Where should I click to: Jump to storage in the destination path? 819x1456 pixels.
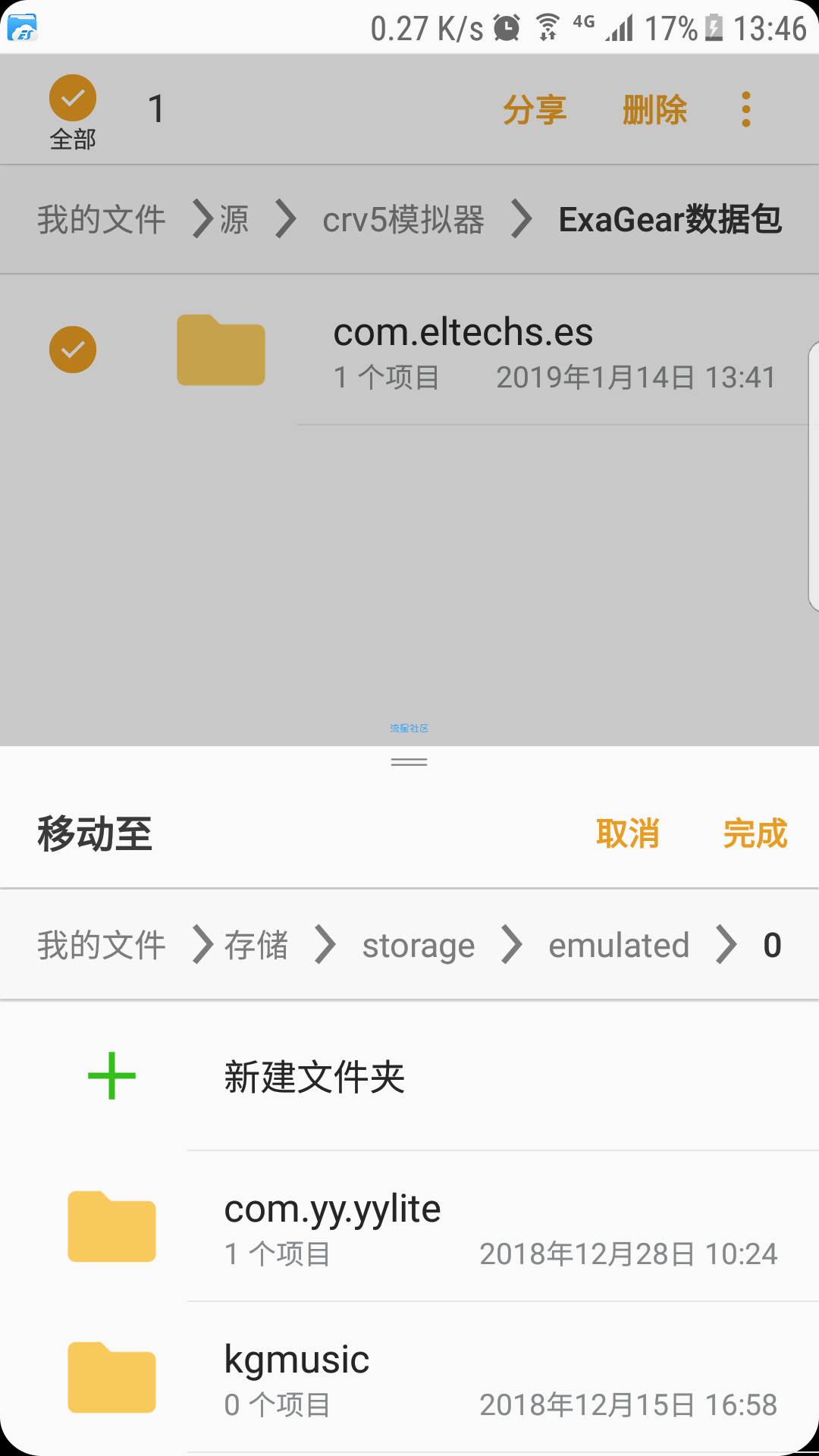(x=419, y=946)
